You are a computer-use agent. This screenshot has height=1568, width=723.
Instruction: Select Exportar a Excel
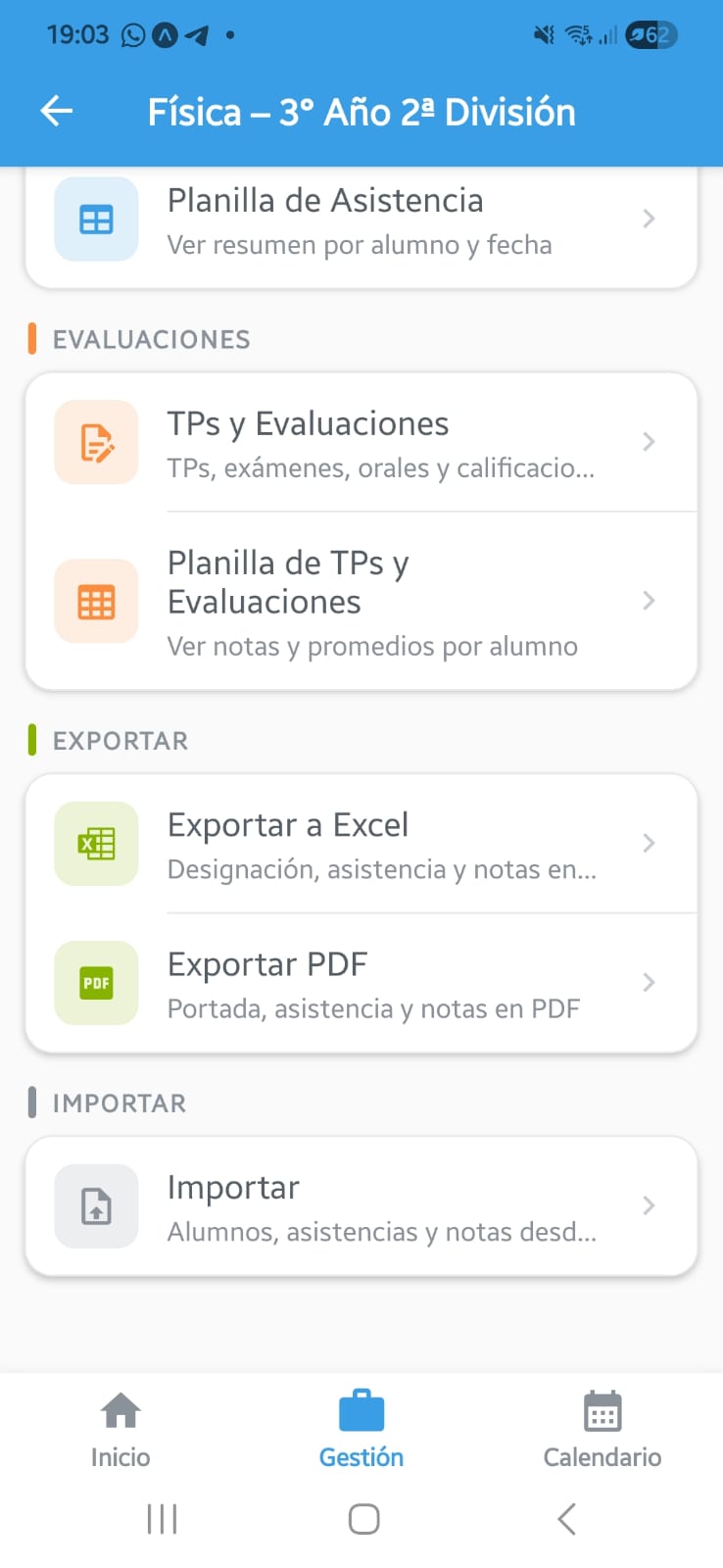point(361,844)
